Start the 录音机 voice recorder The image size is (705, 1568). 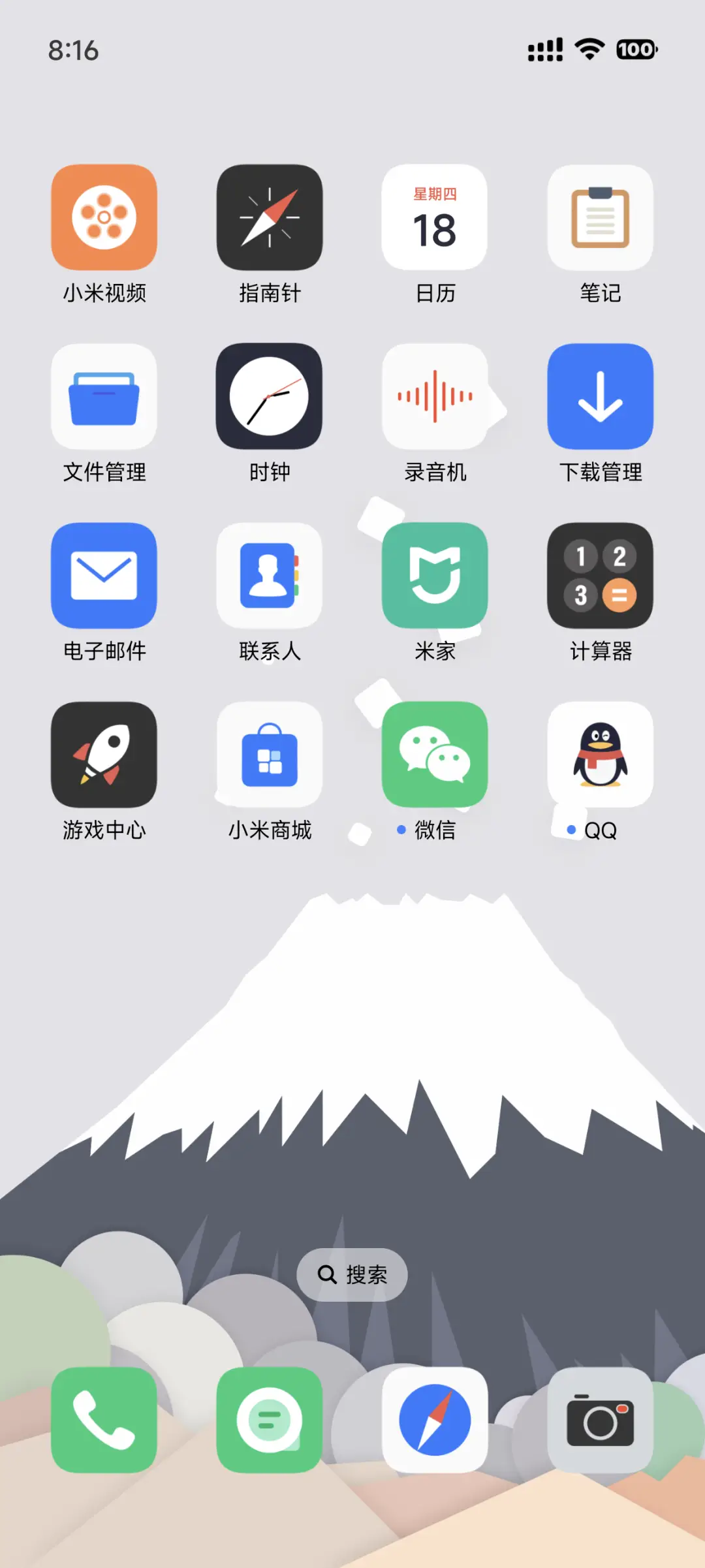pyautogui.click(x=435, y=396)
